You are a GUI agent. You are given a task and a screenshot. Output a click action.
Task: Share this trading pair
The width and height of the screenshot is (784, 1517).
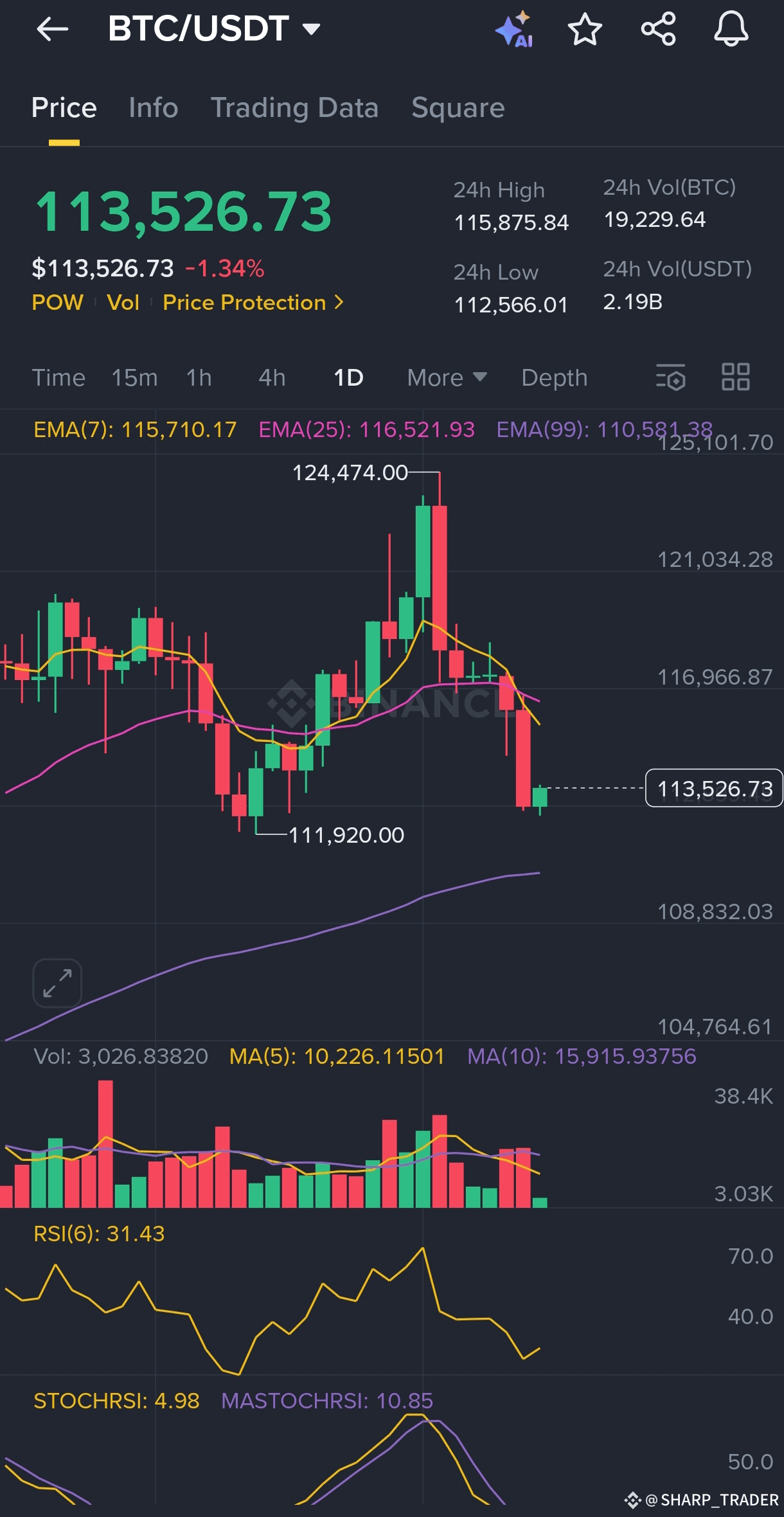tap(659, 29)
